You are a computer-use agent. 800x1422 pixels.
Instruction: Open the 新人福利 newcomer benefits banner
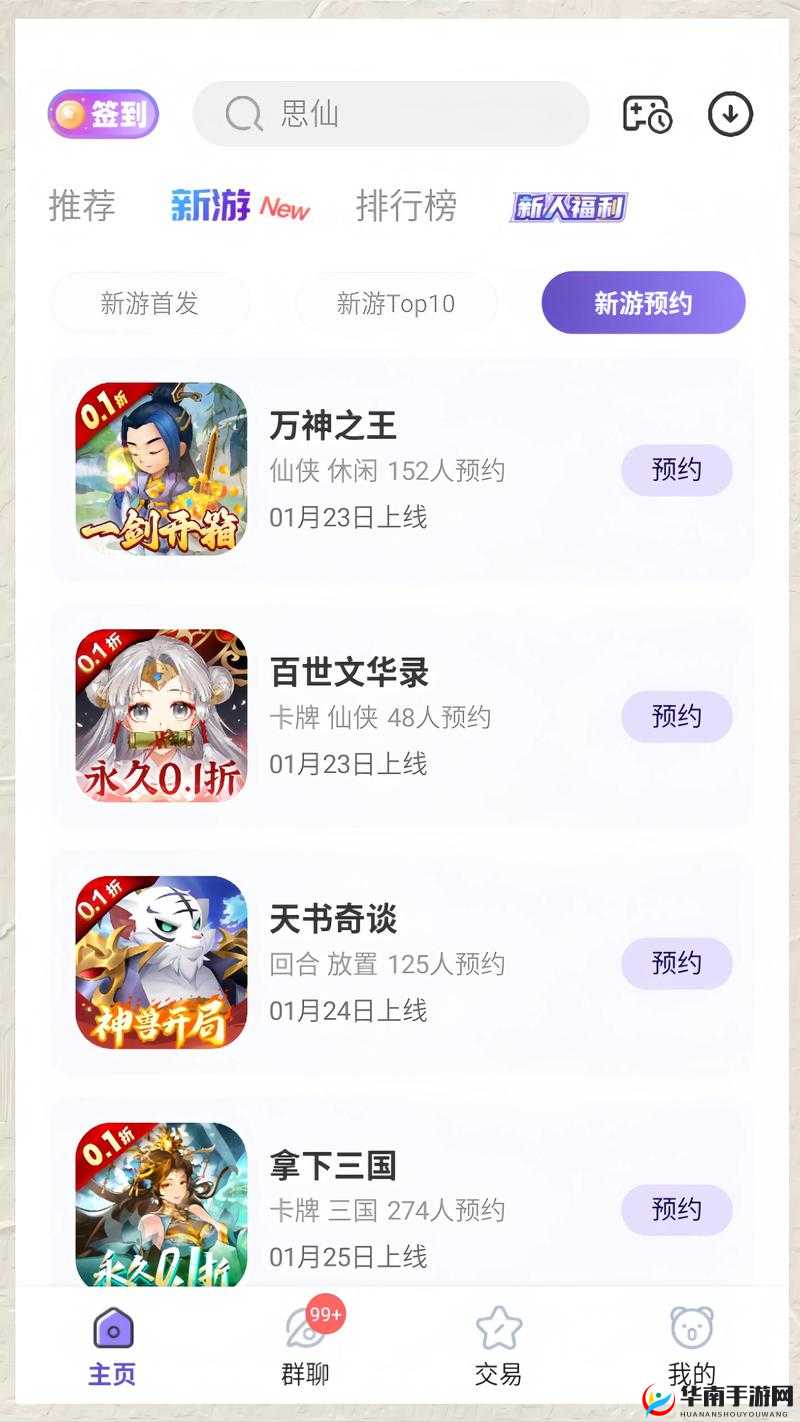(x=569, y=208)
